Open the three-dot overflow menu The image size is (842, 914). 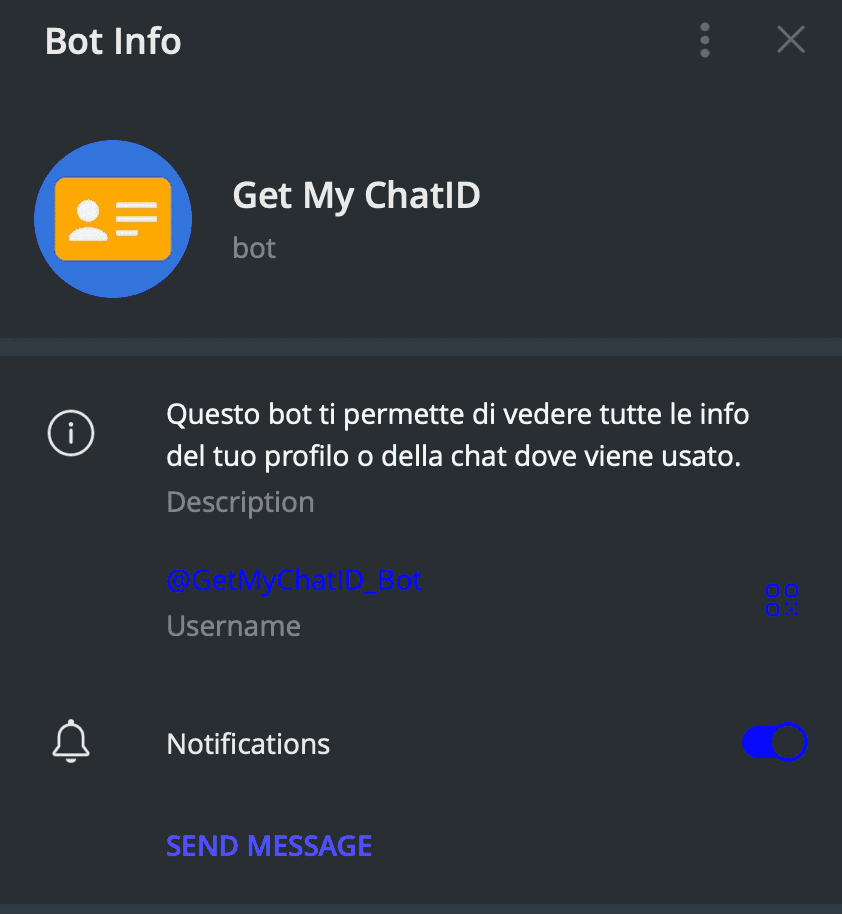point(705,40)
